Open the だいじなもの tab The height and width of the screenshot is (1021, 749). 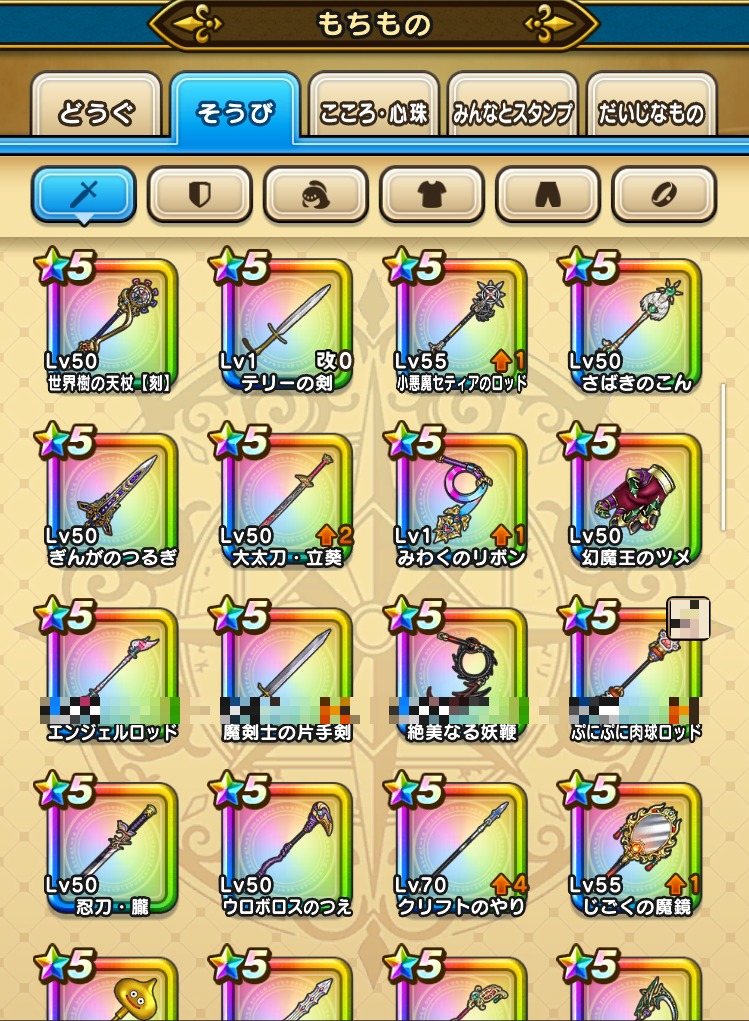pos(651,111)
